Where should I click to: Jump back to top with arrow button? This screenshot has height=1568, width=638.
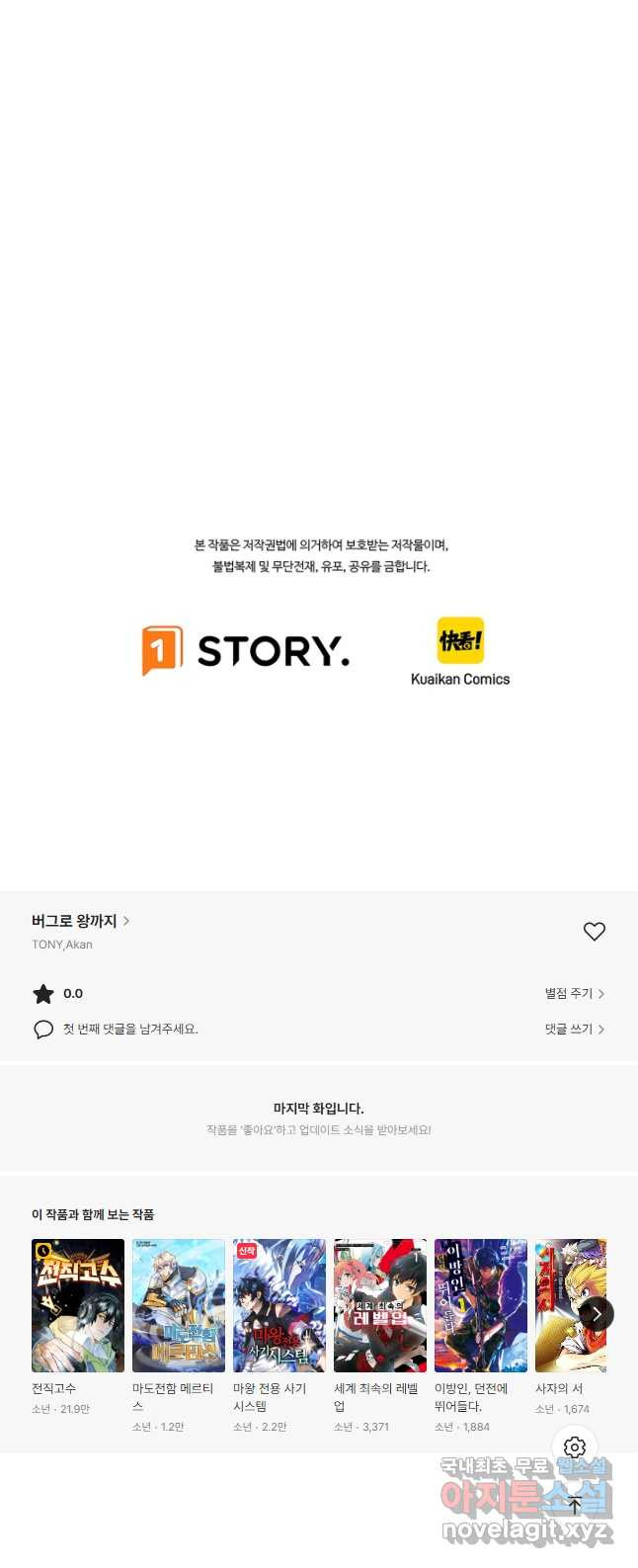click(x=575, y=1506)
